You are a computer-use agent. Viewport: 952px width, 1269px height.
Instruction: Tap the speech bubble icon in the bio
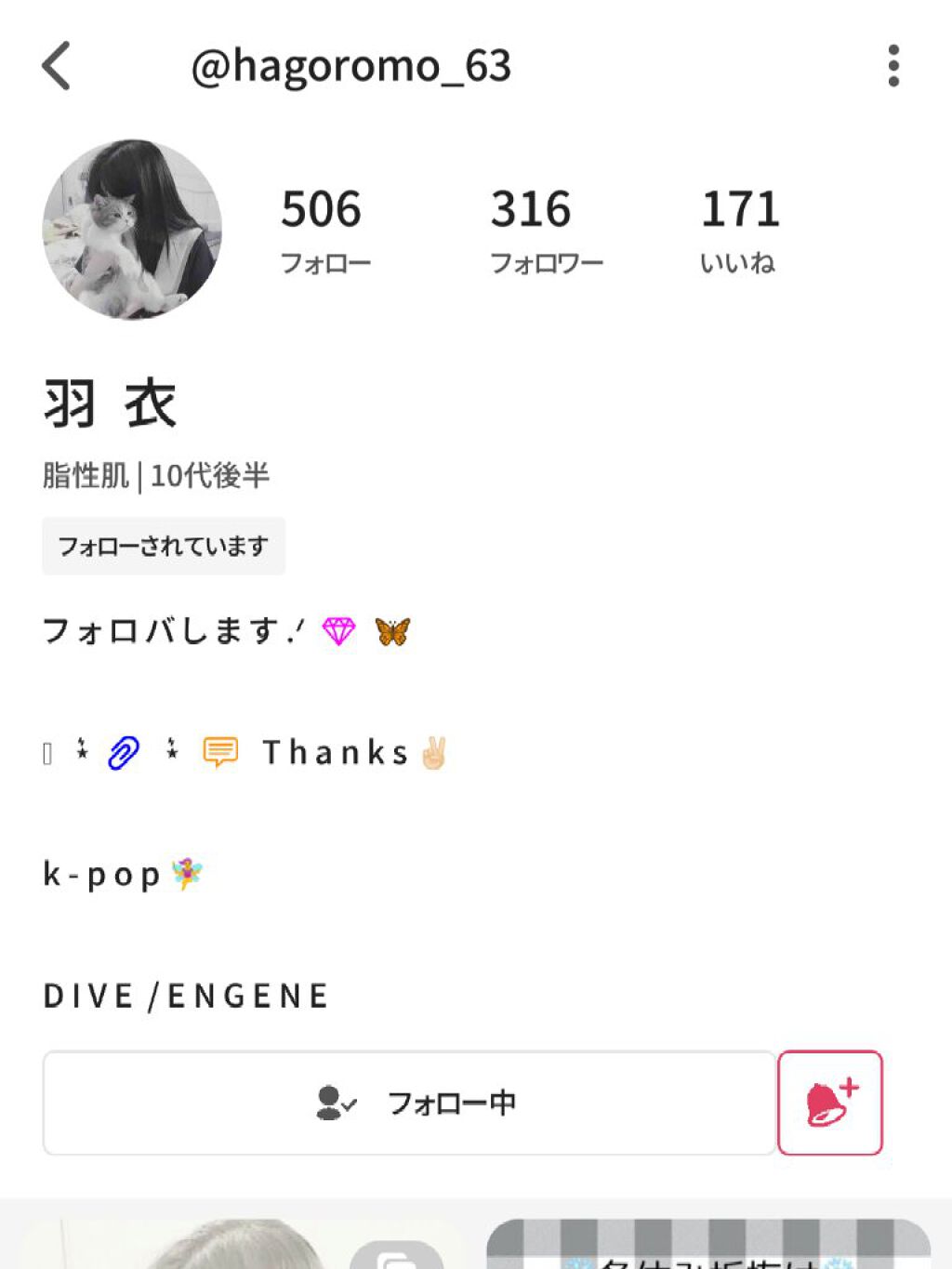[x=219, y=749]
